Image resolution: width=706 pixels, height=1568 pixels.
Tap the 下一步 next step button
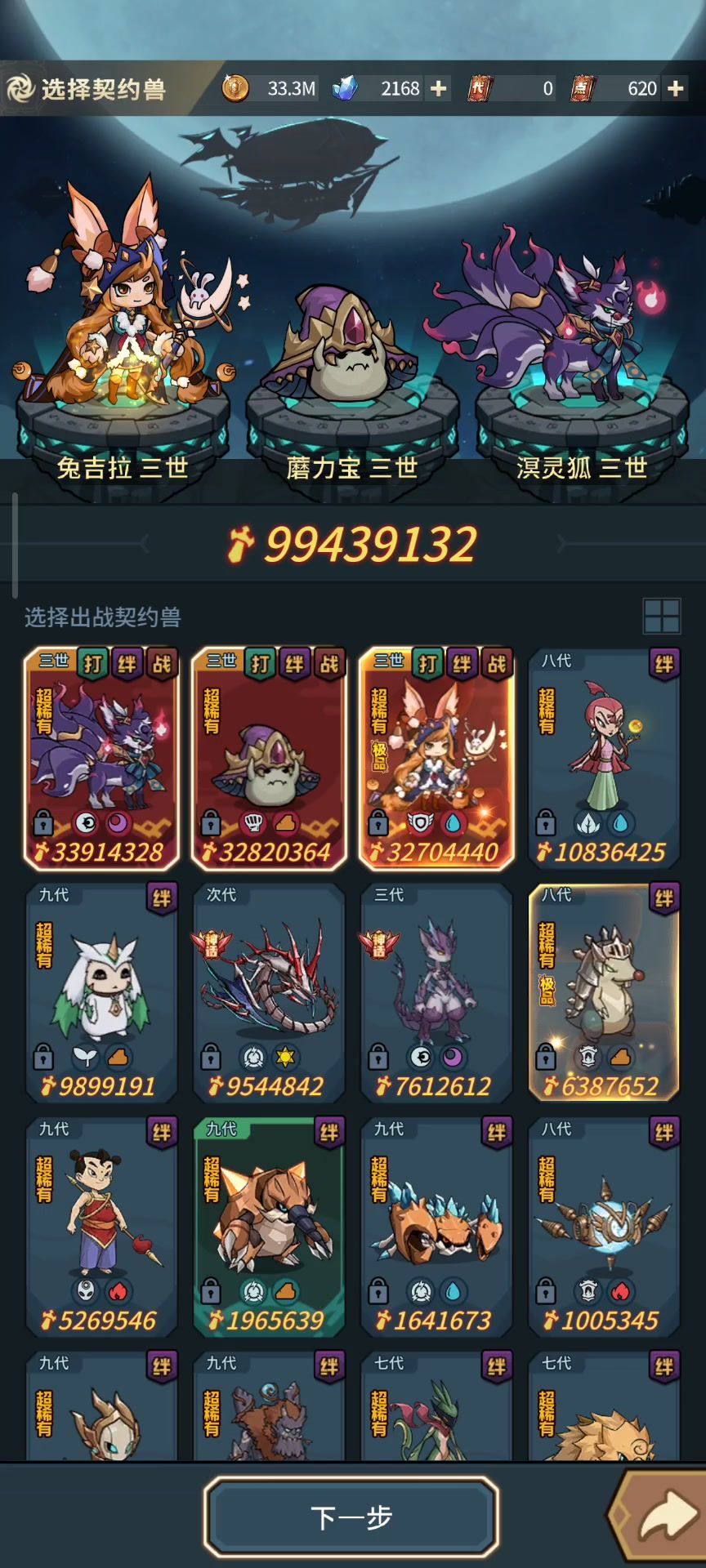point(351,1517)
